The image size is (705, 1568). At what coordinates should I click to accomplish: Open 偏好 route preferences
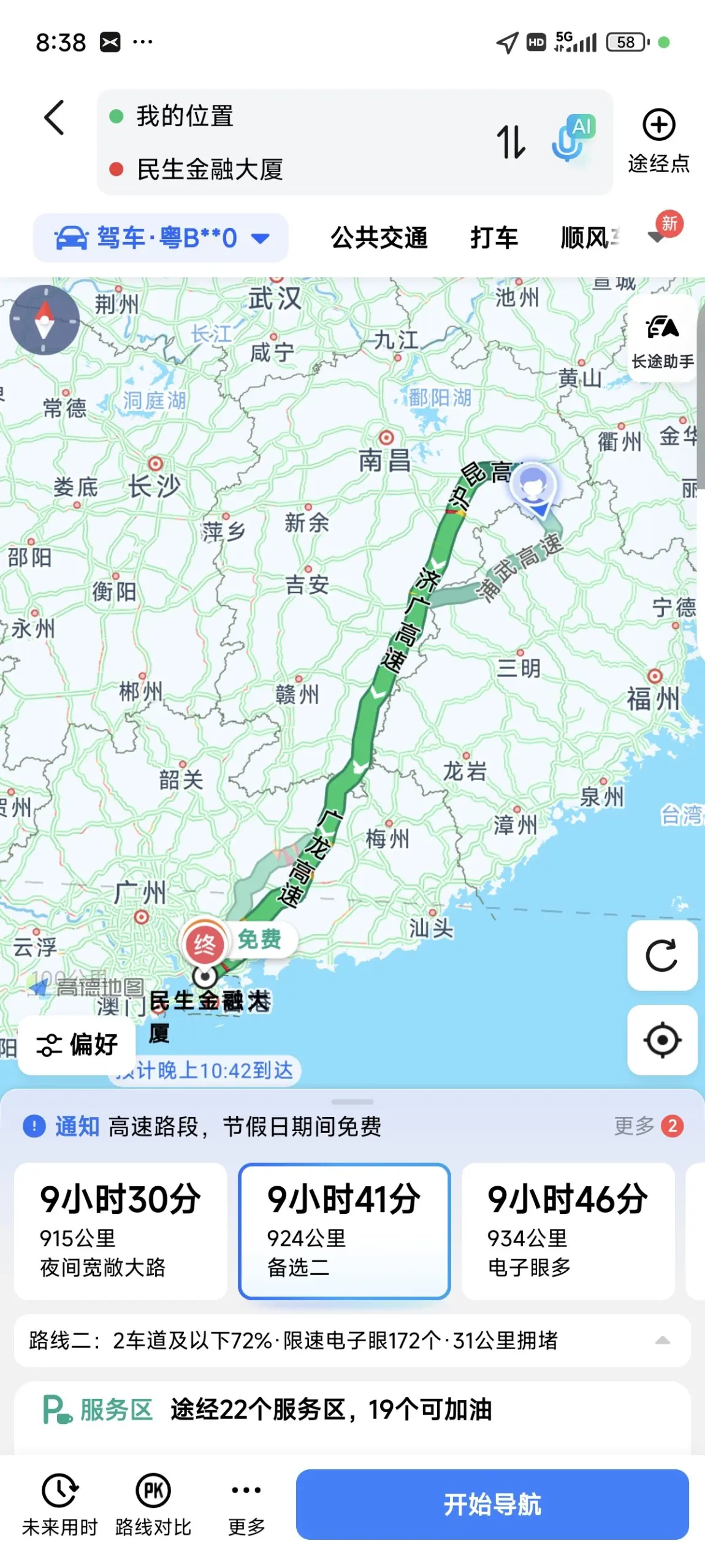click(x=77, y=1045)
